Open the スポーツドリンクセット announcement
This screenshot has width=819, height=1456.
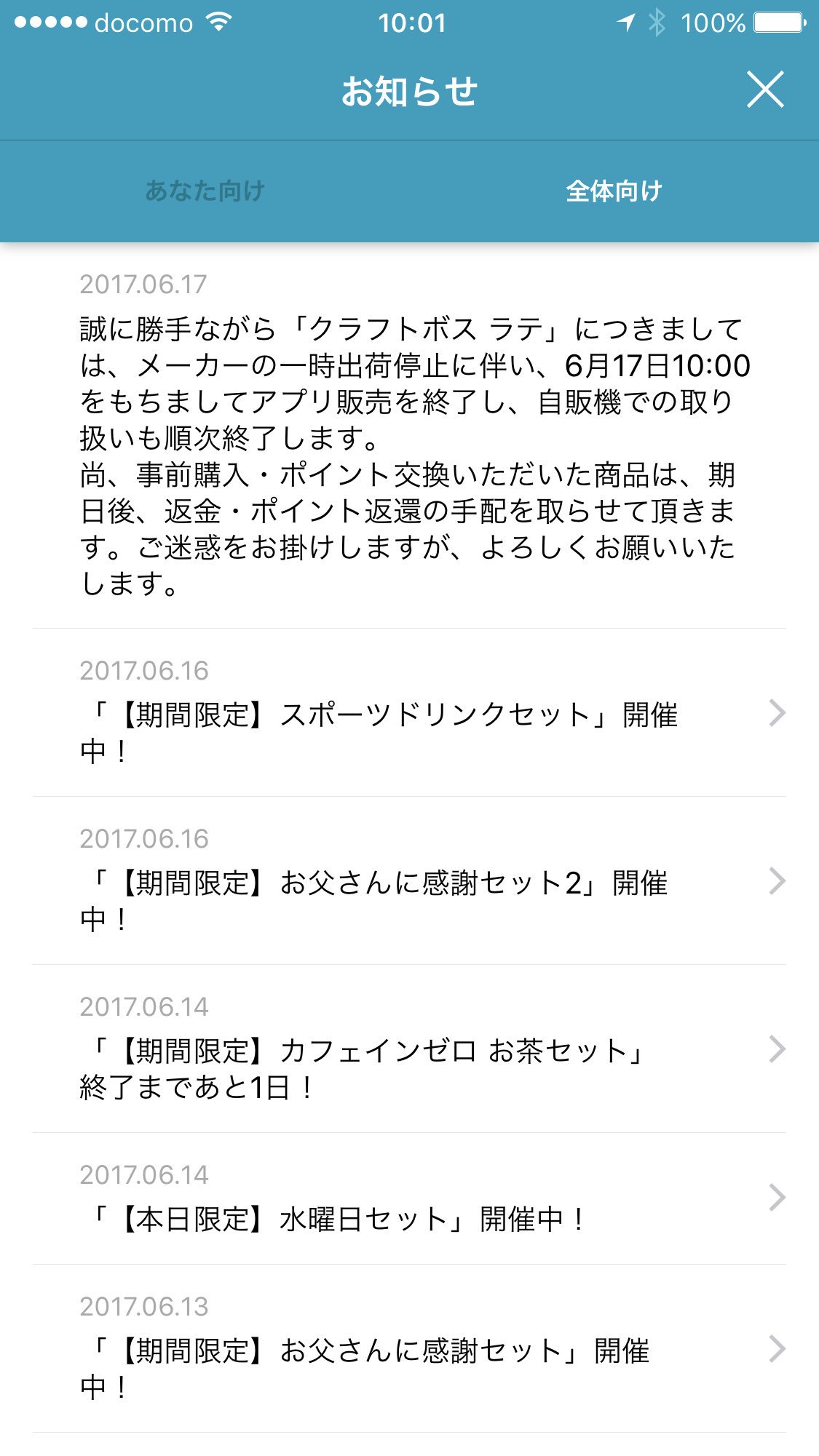[409, 713]
